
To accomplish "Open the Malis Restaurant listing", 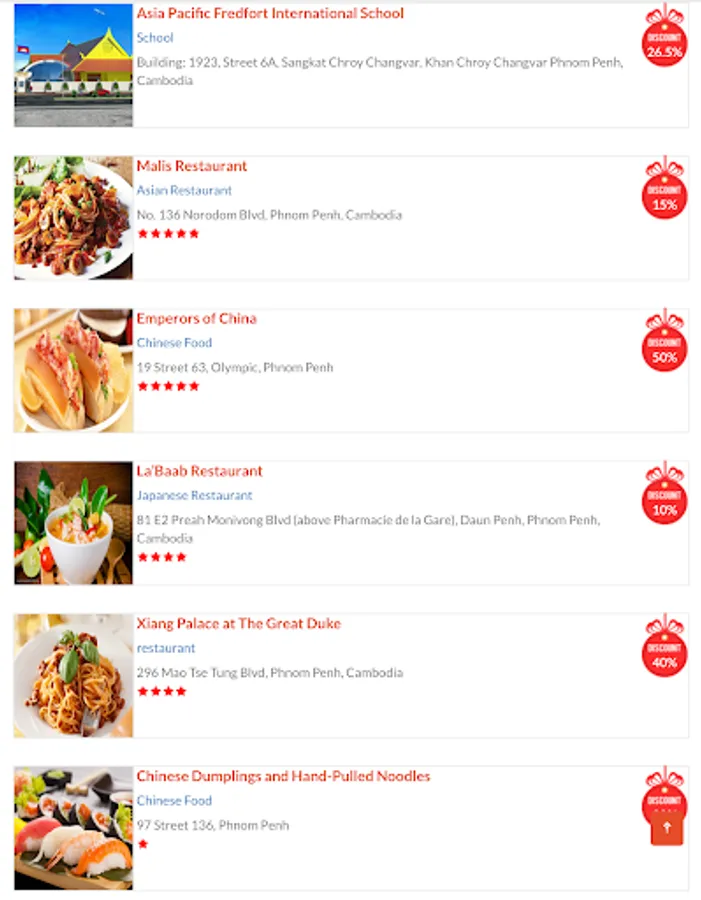I will 192,166.
